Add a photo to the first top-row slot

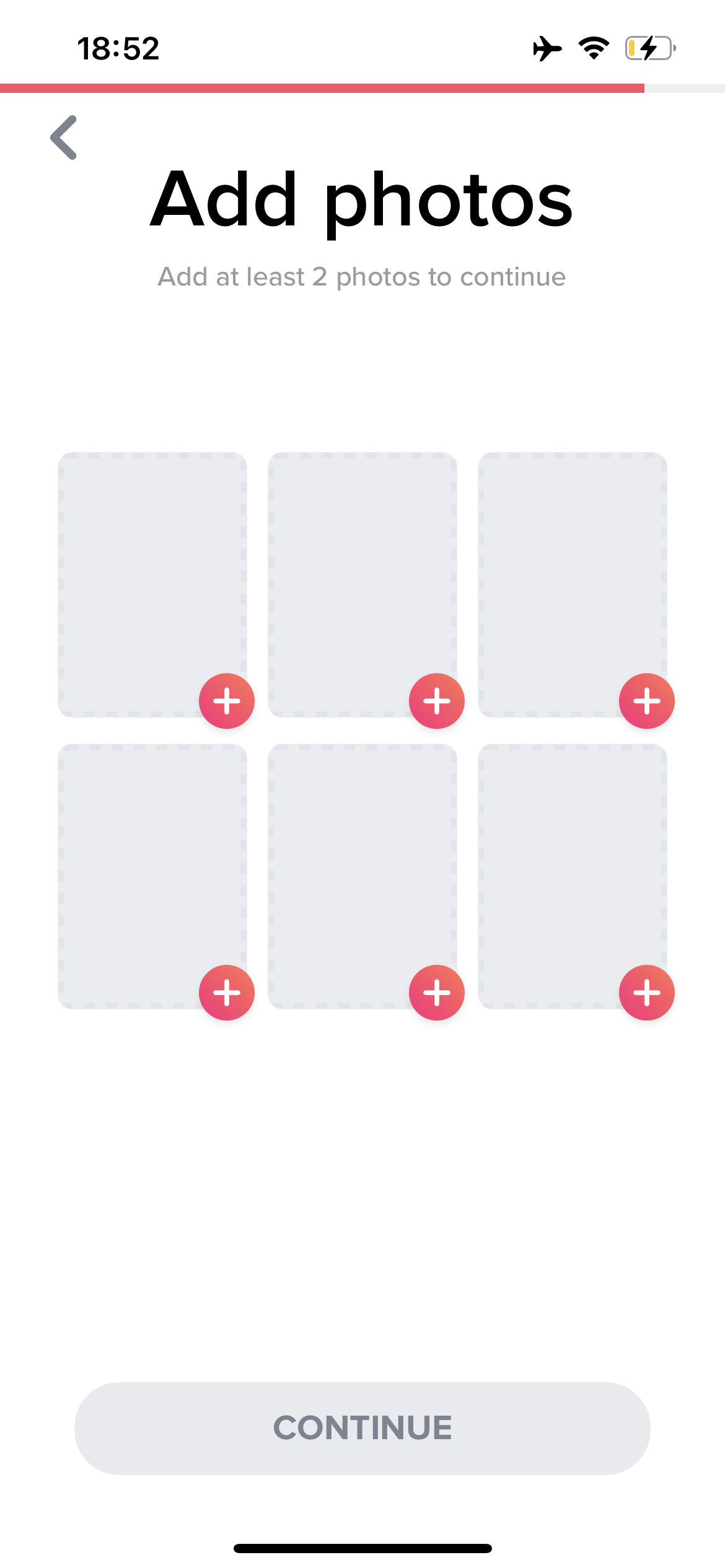pyautogui.click(x=227, y=701)
